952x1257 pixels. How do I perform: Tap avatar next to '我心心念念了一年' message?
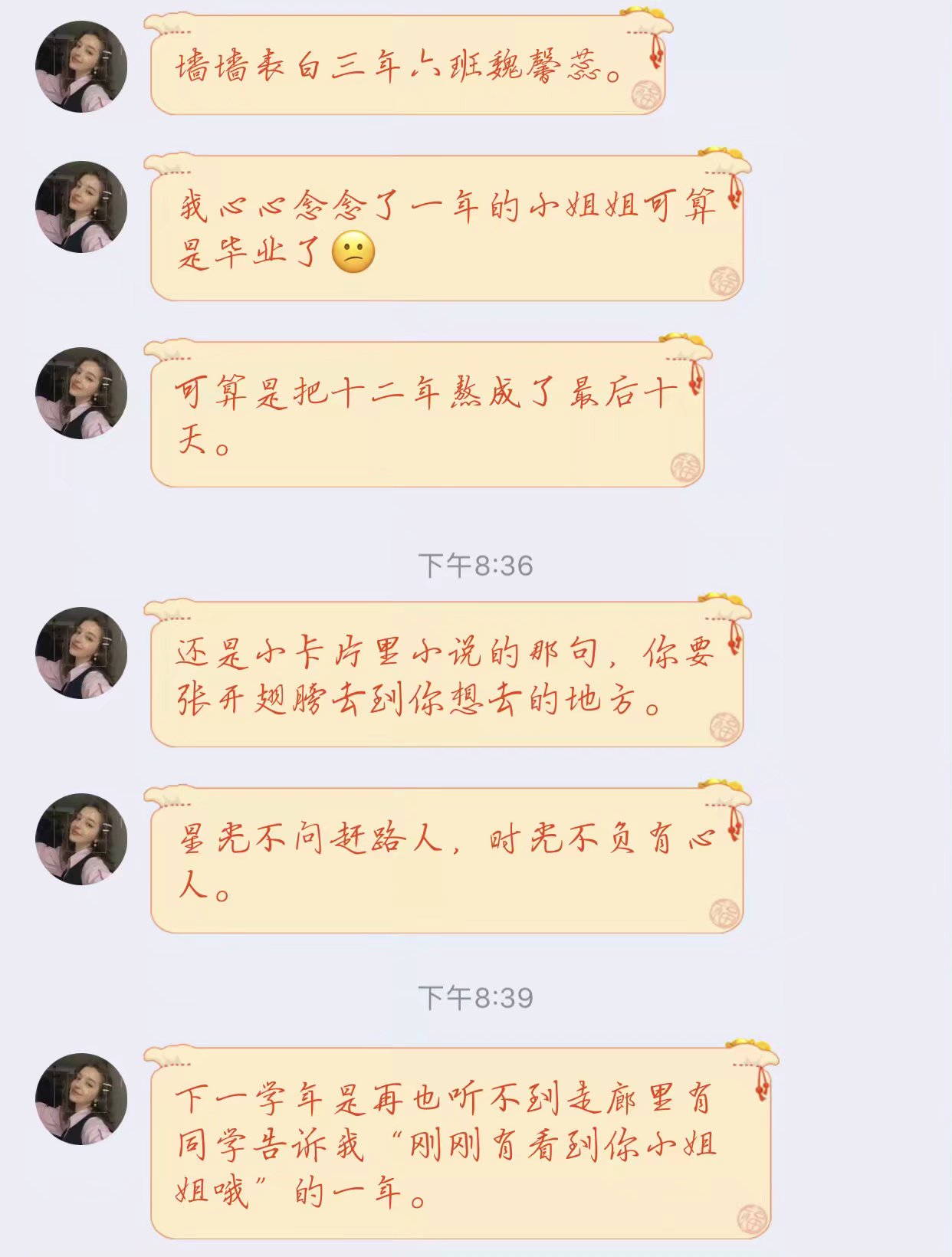[81, 207]
